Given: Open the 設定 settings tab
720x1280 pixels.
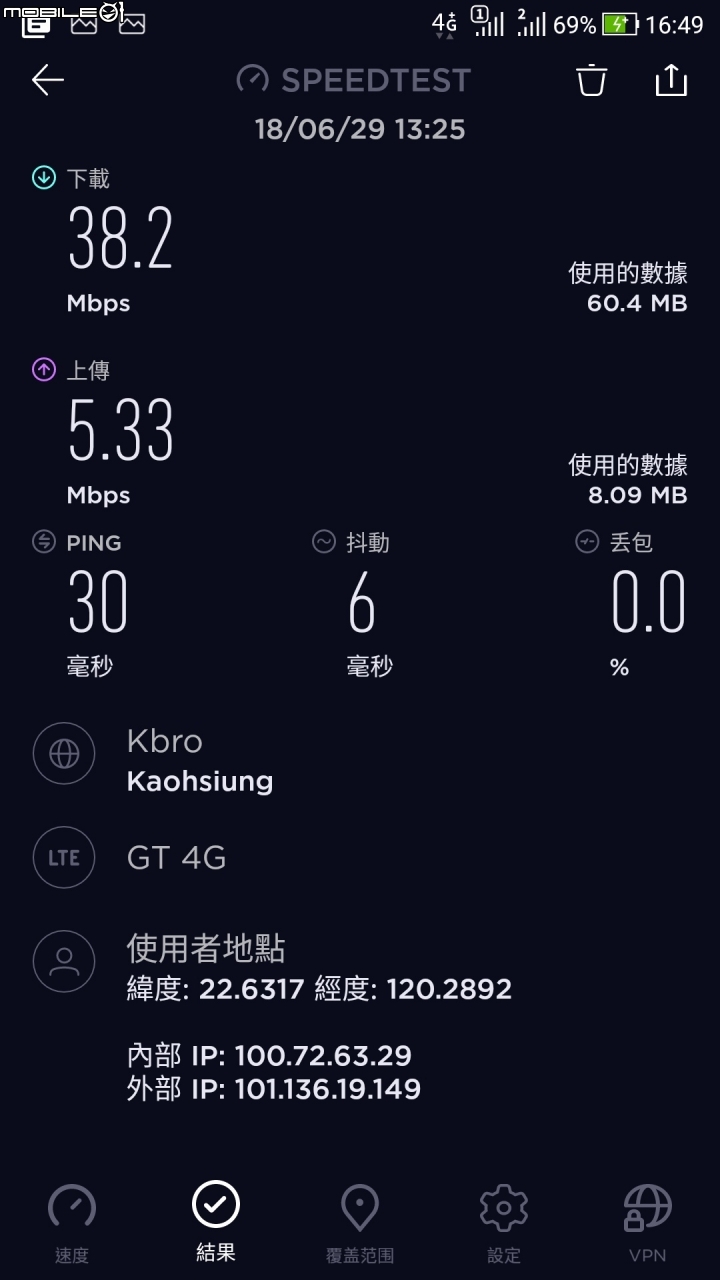Looking at the screenshot, I should pos(504,1223).
